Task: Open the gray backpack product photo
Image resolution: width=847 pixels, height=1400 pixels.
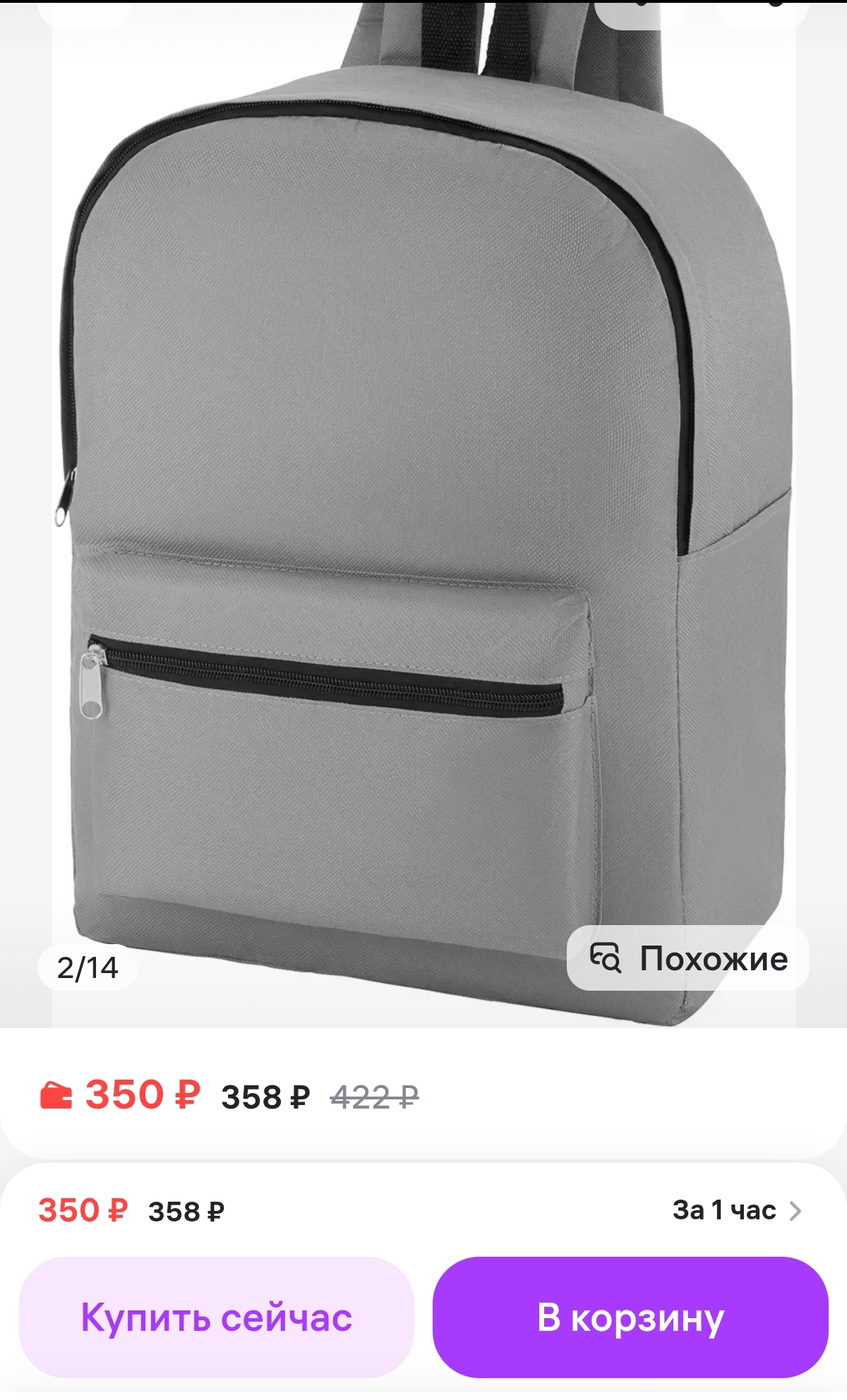Action: point(423,494)
